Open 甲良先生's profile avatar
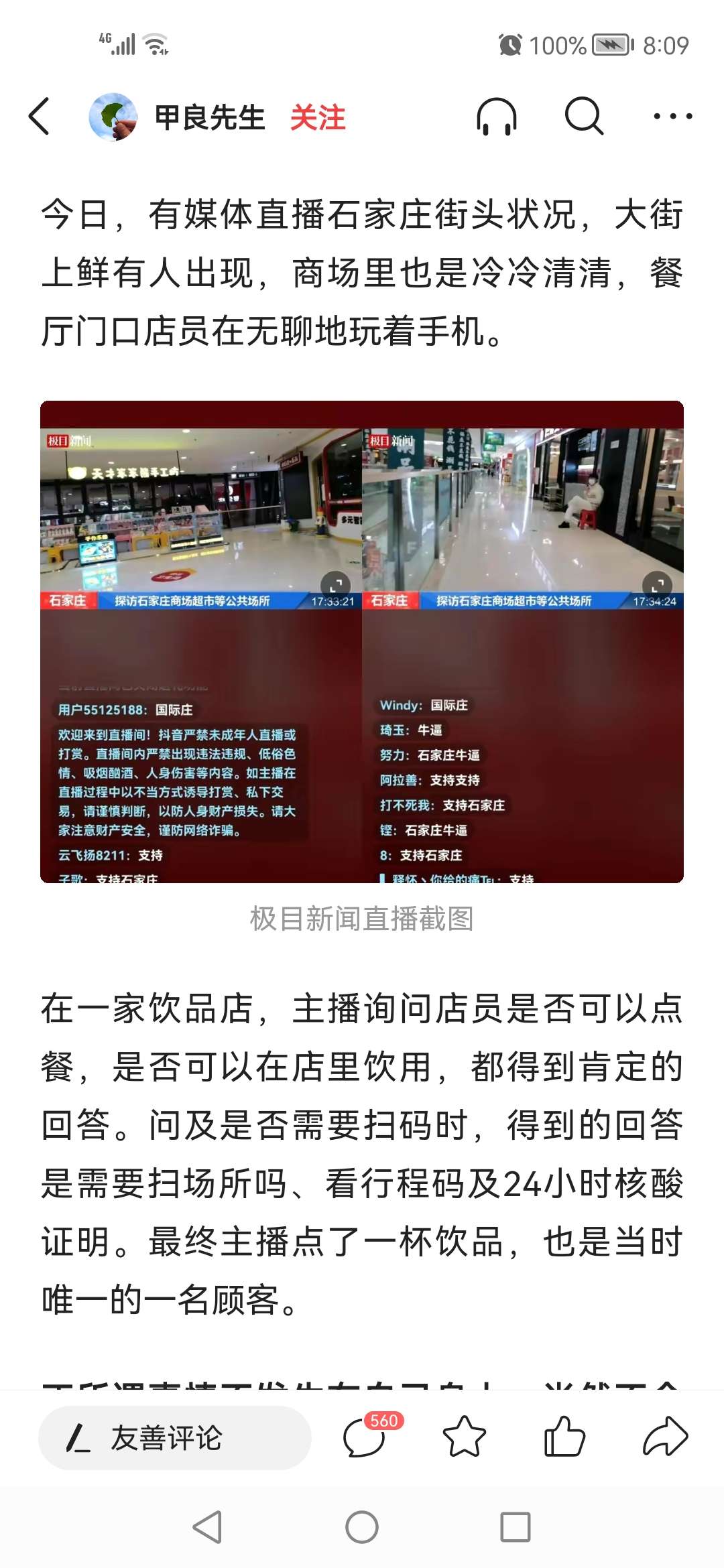Viewport: 724px width, 1568px height. (113, 117)
